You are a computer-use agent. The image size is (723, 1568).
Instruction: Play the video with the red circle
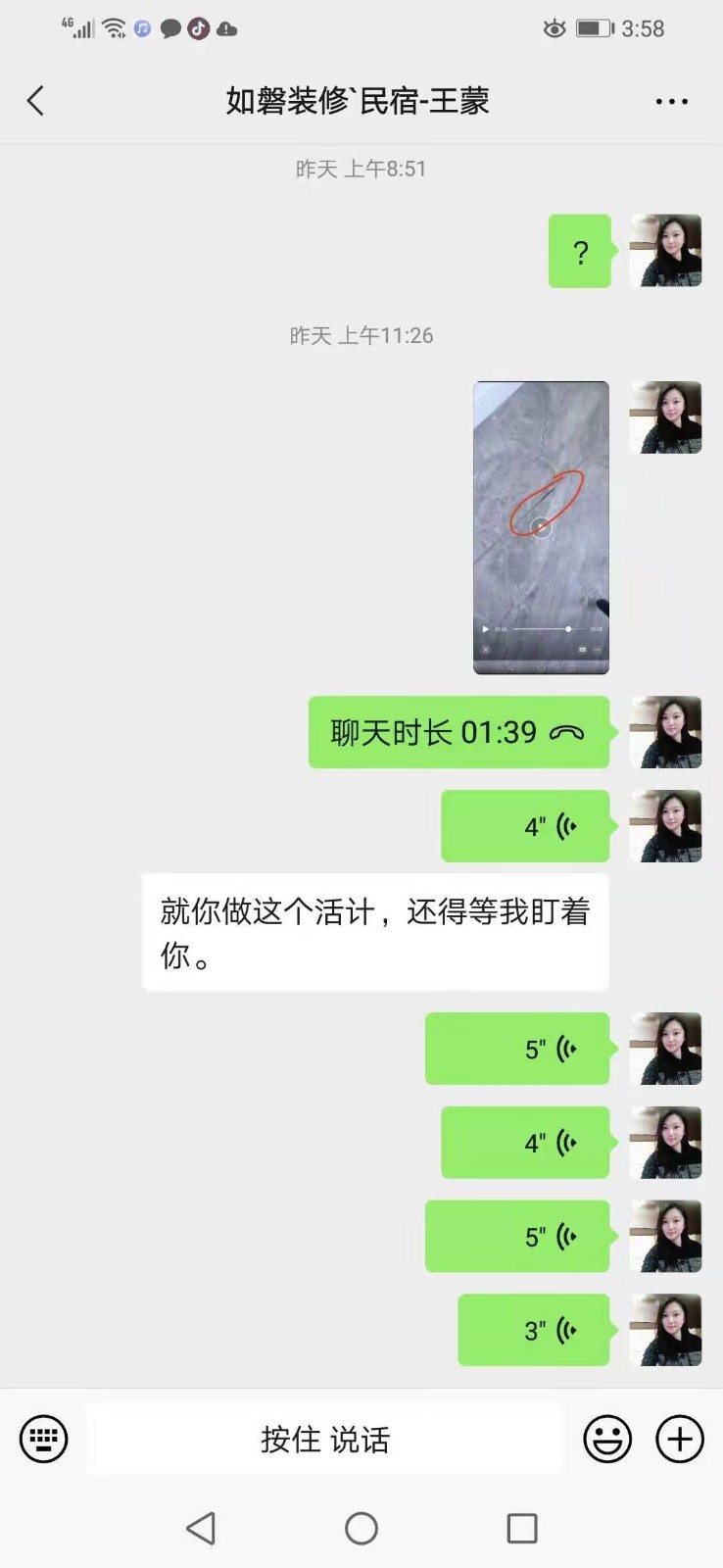541,527
